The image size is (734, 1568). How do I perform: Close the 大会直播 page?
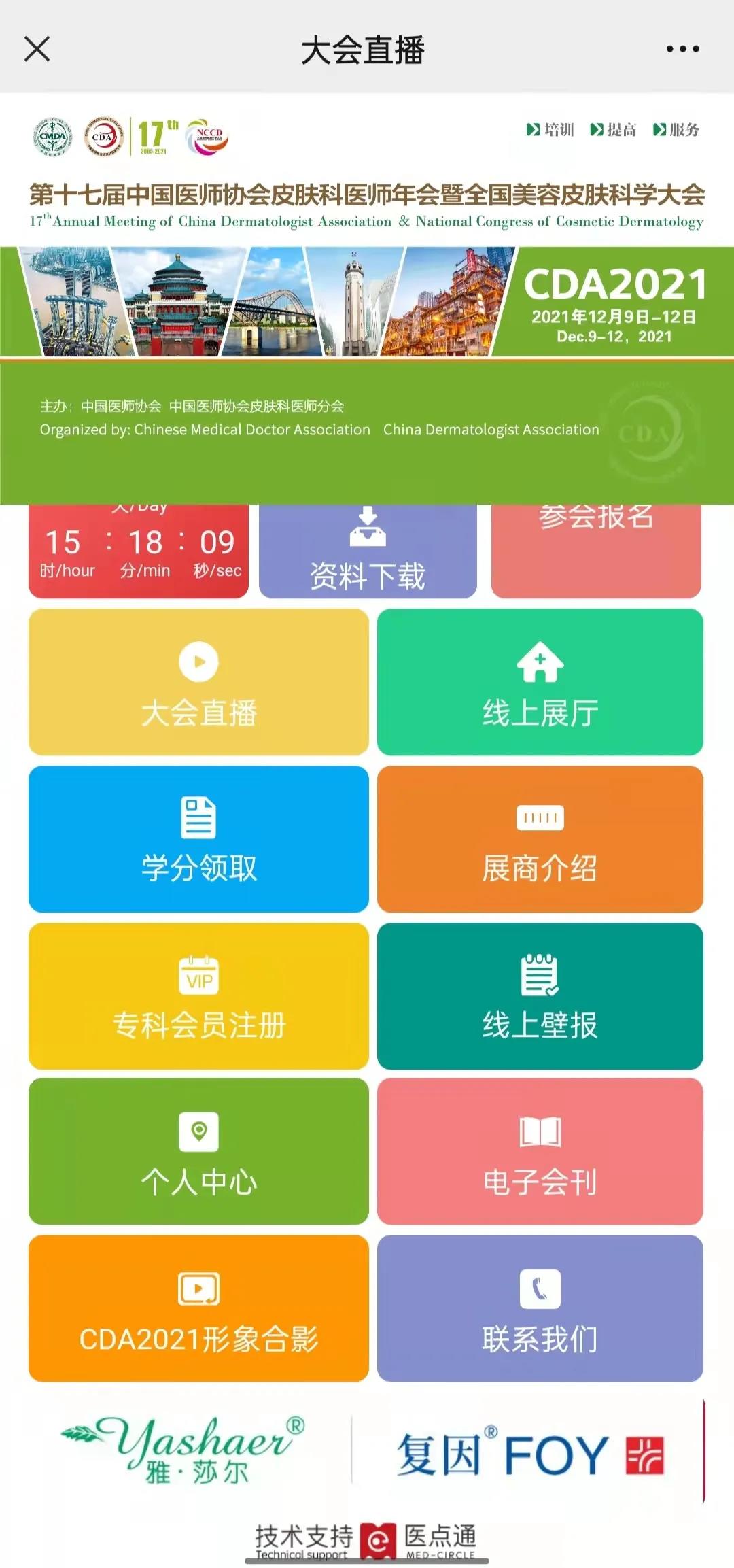click(37, 49)
